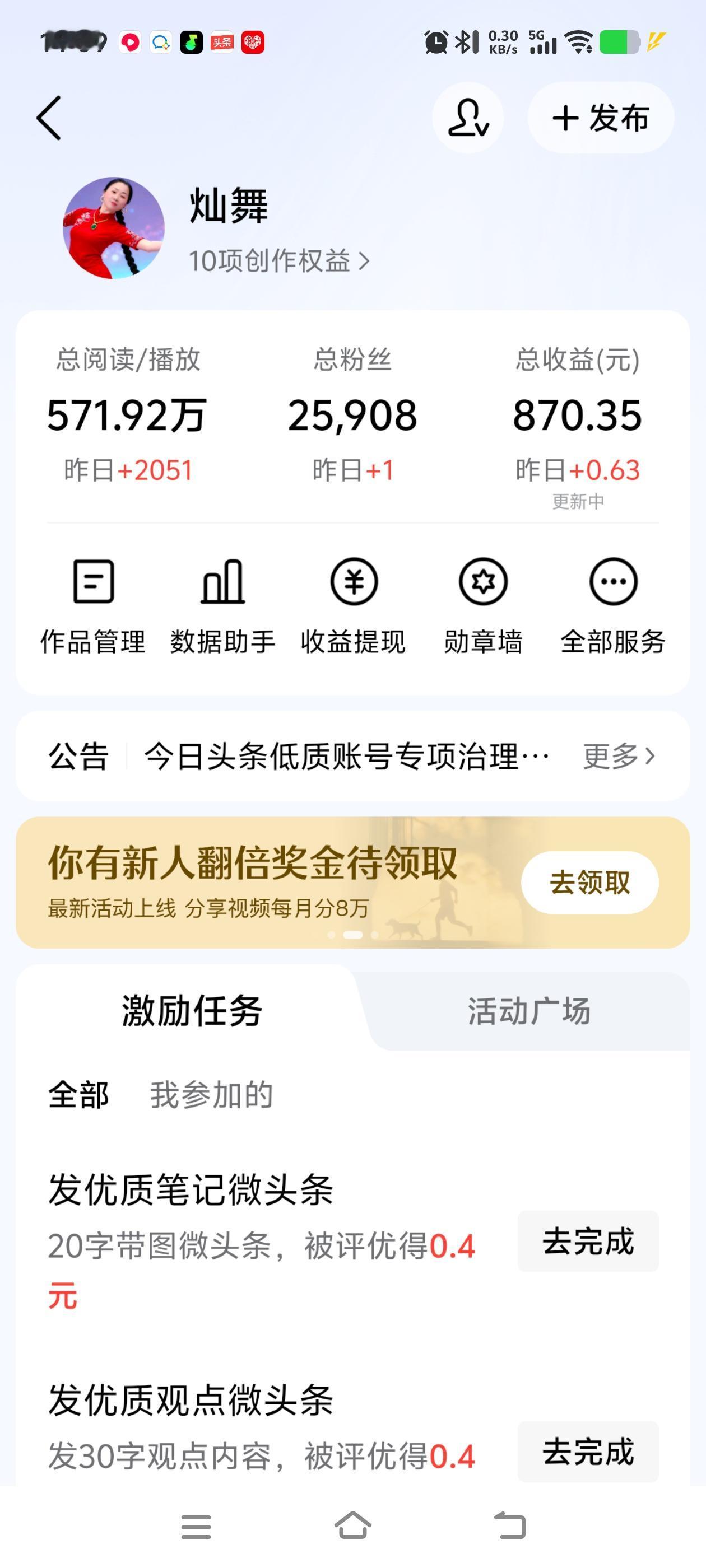Switch to the 活动广场 tab
This screenshot has width=706, height=1568.
coord(529,1008)
